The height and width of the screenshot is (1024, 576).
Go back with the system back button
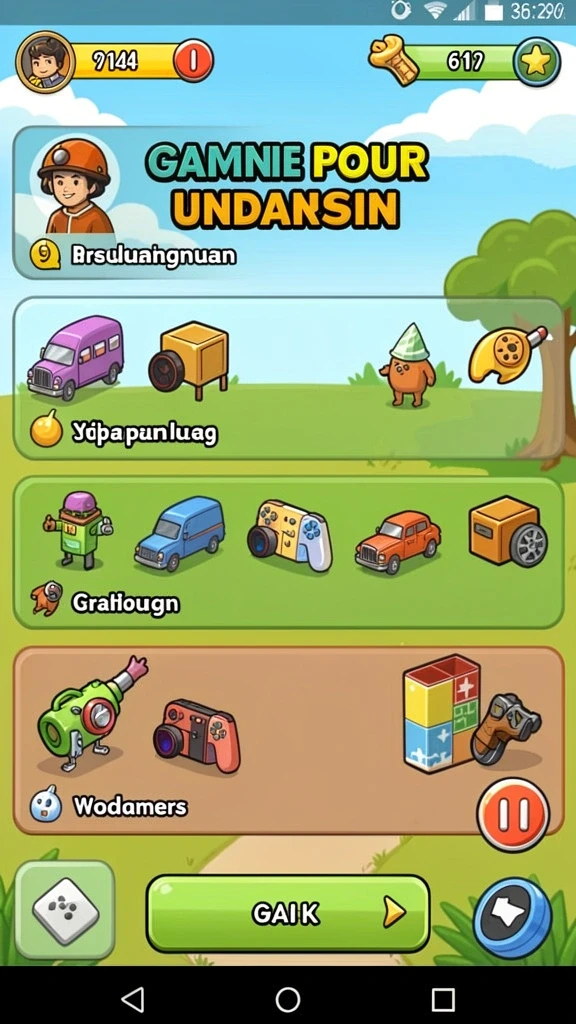133,999
